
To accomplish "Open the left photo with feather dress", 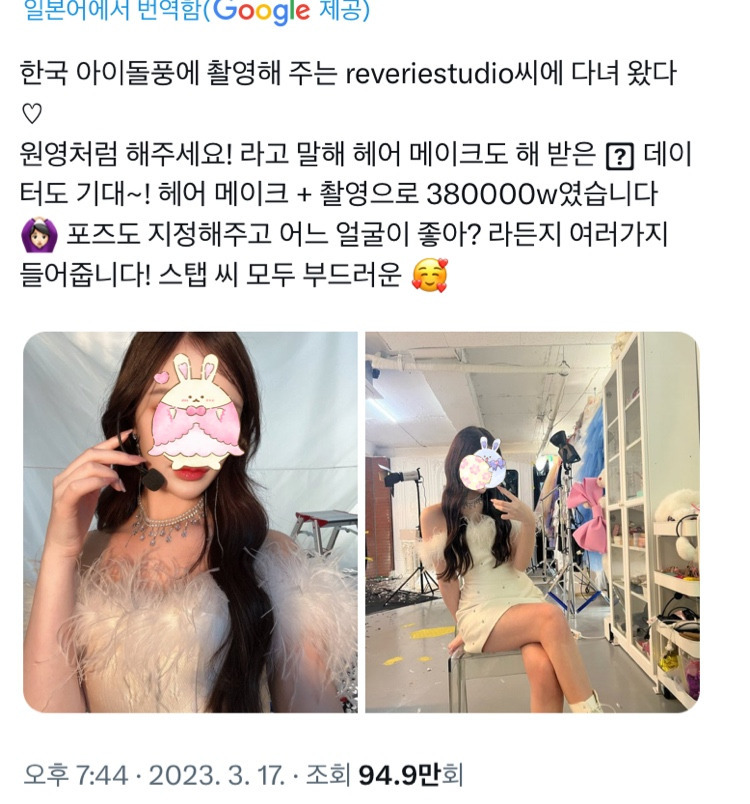I will (190, 522).
